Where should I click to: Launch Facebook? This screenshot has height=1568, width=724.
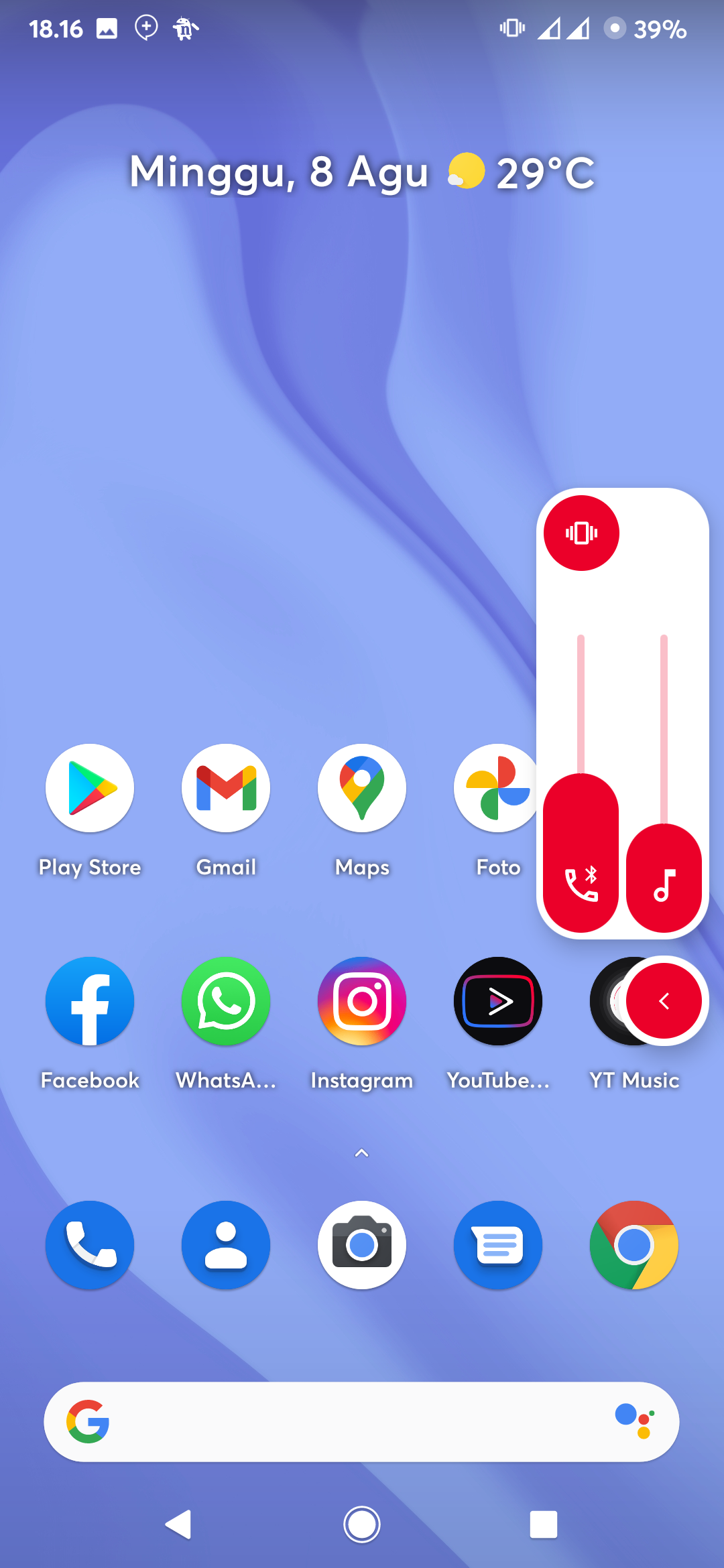point(90,1001)
